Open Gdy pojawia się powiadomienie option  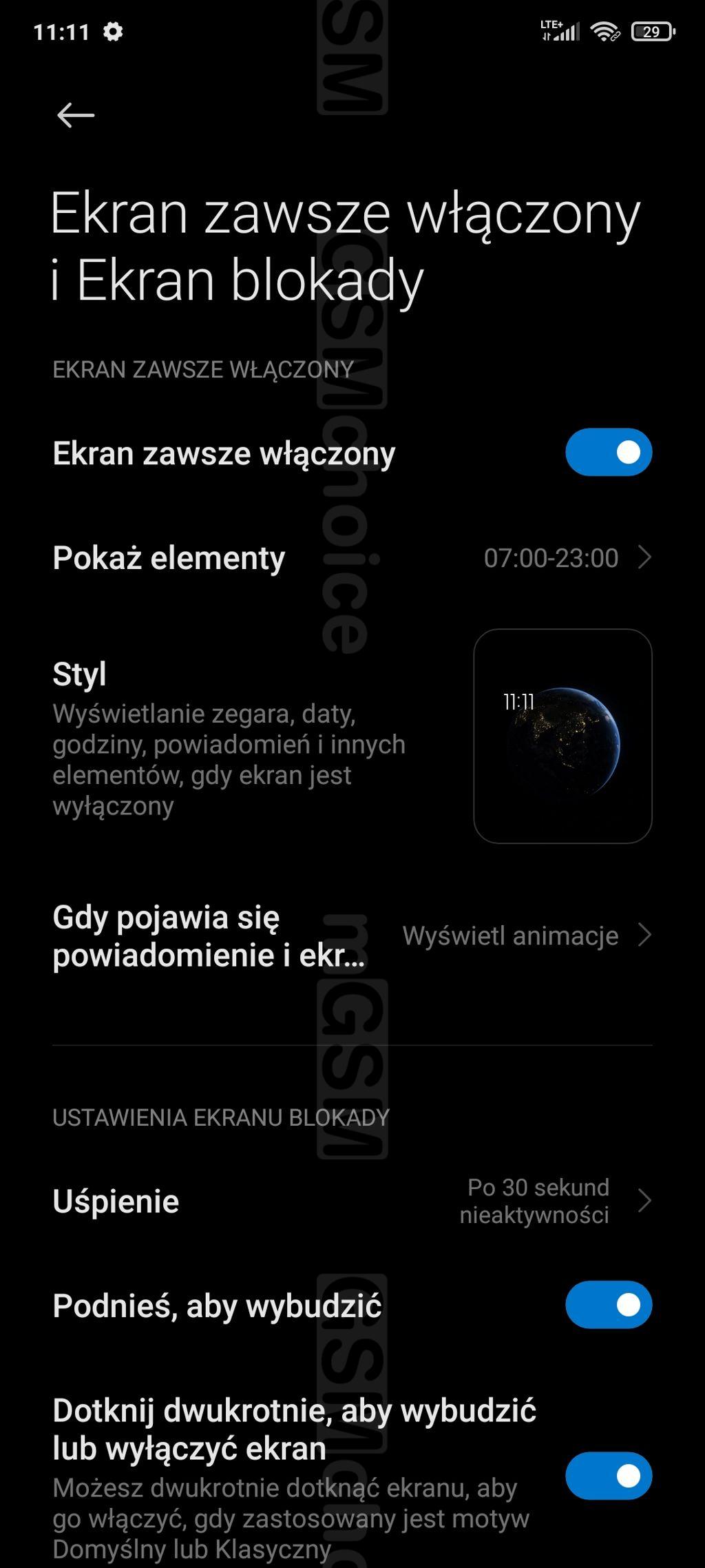(x=351, y=936)
